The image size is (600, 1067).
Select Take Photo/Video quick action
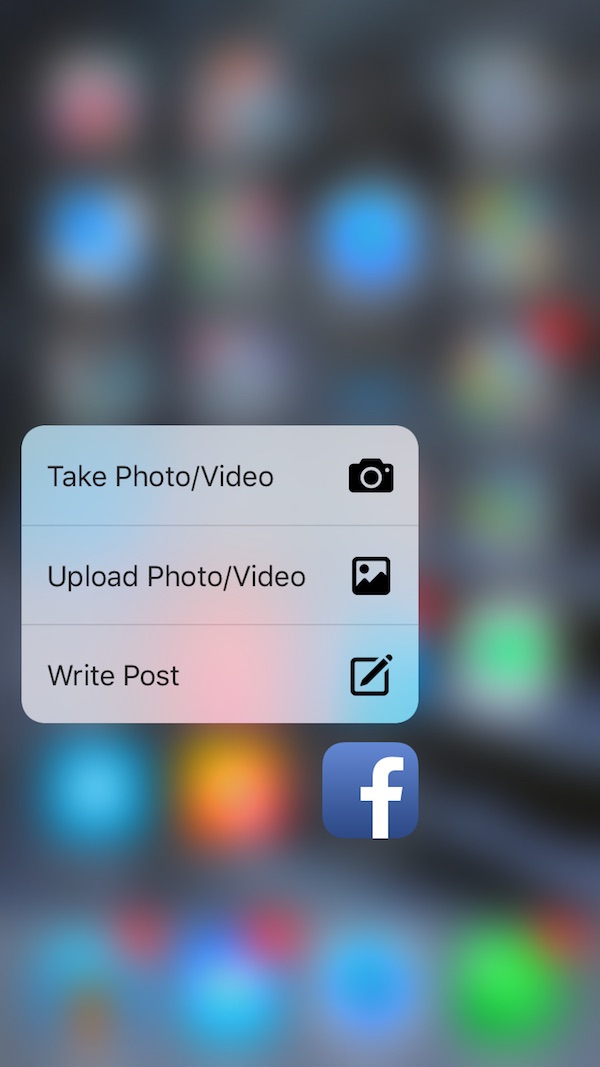pyautogui.click(x=219, y=476)
